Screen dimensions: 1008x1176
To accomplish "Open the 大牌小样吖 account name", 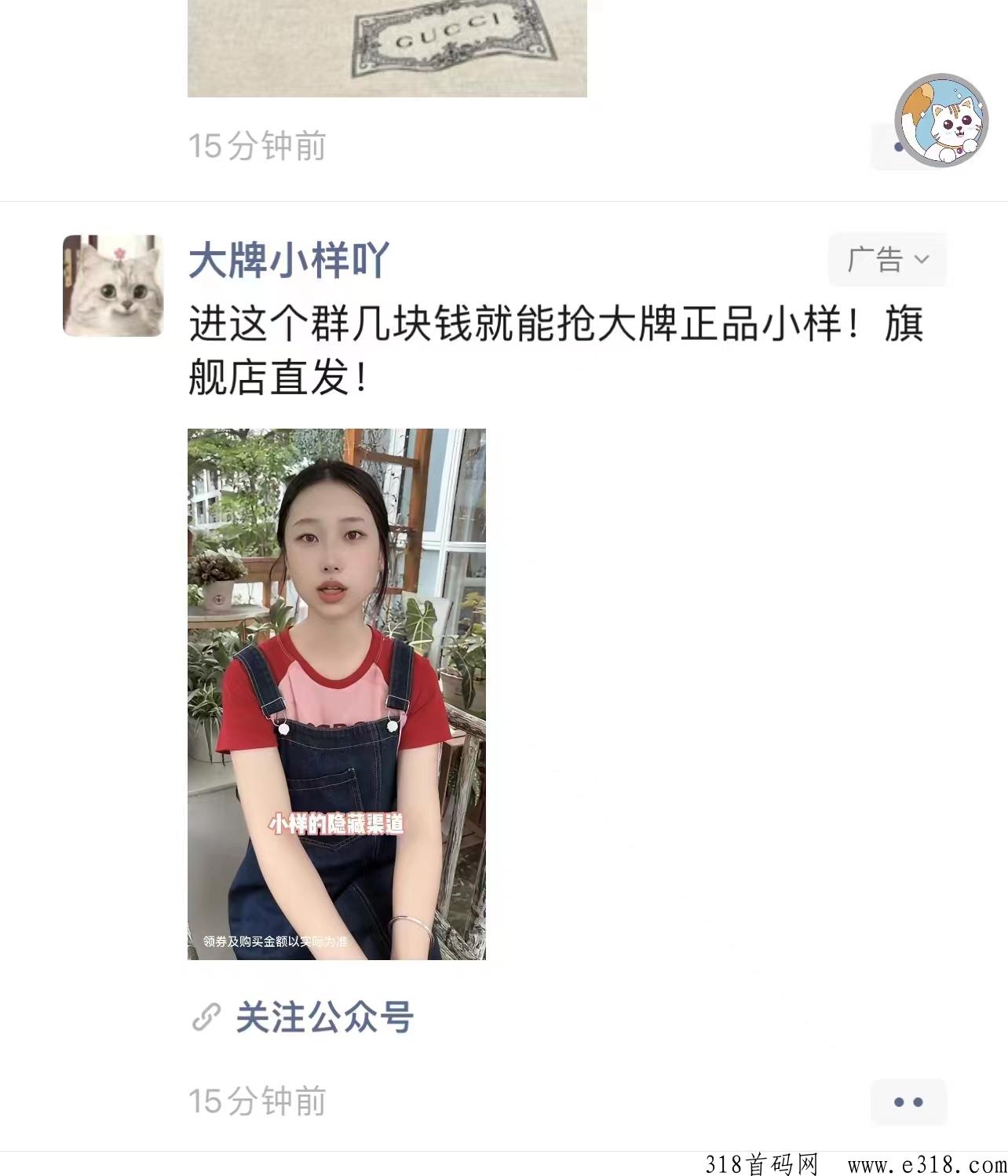I will [x=289, y=260].
